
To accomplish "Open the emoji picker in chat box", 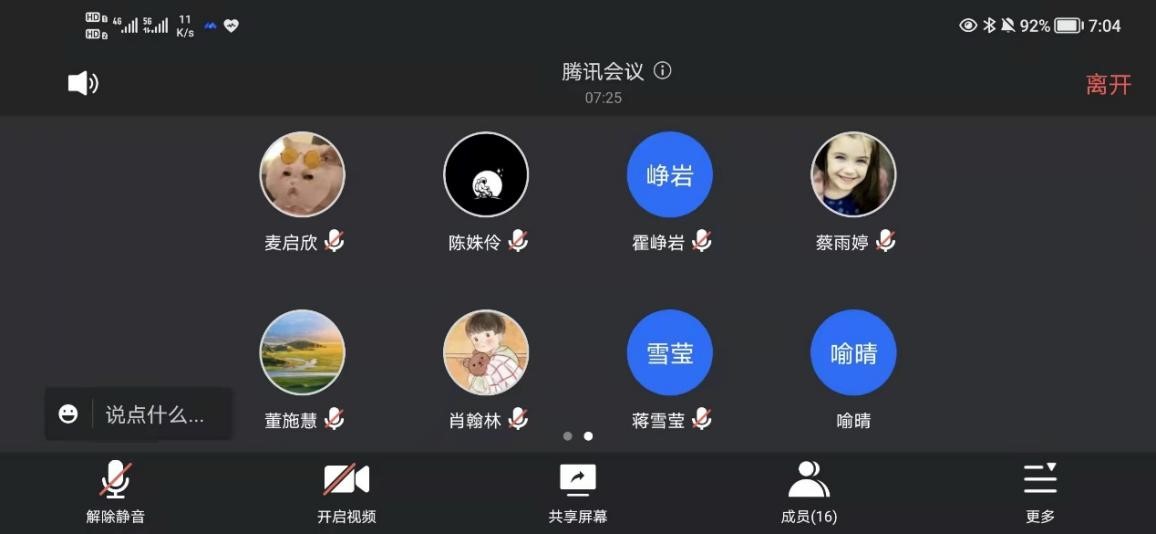I will click(68, 414).
